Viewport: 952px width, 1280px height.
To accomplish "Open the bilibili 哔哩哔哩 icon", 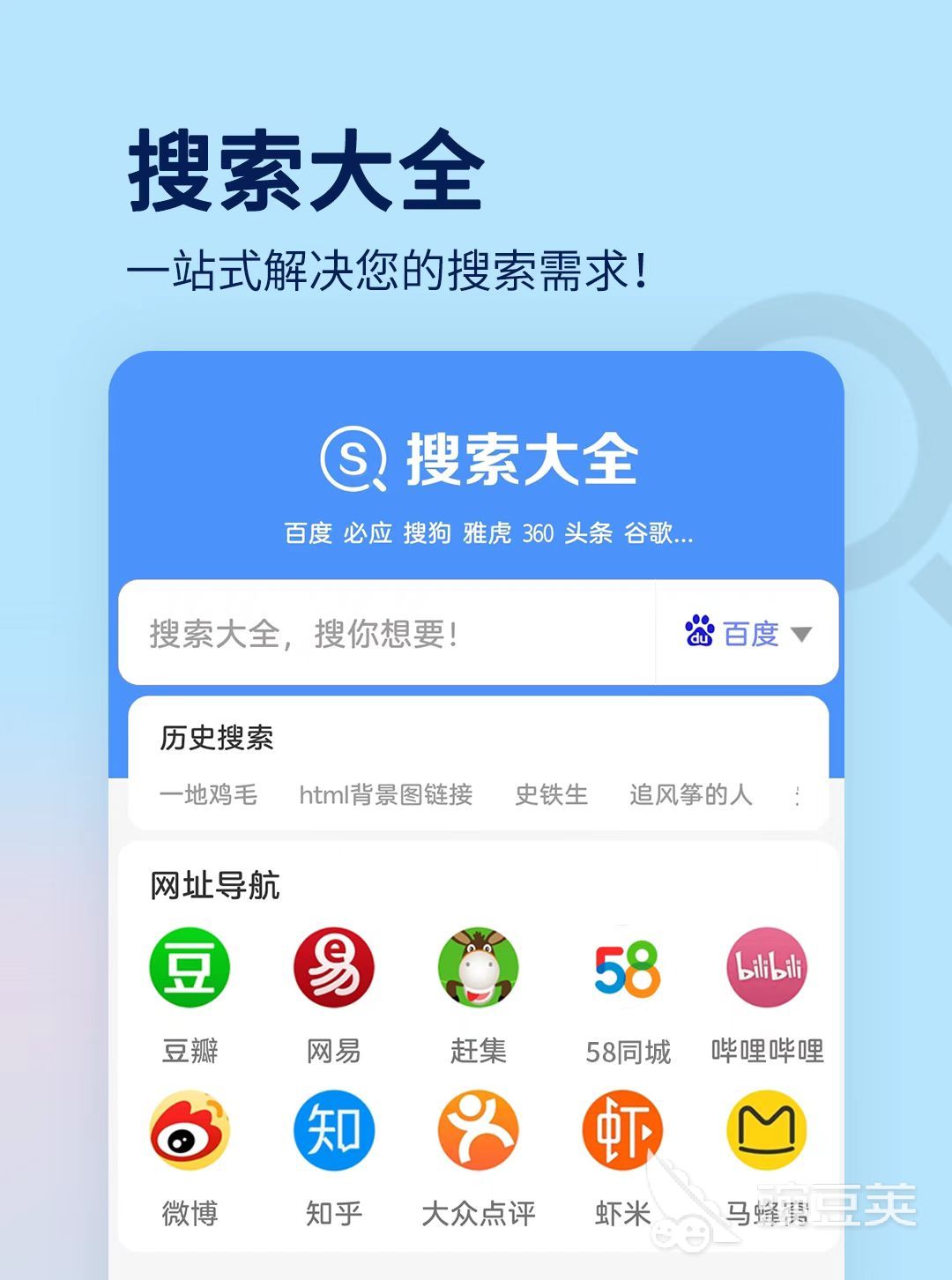I will [x=767, y=967].
